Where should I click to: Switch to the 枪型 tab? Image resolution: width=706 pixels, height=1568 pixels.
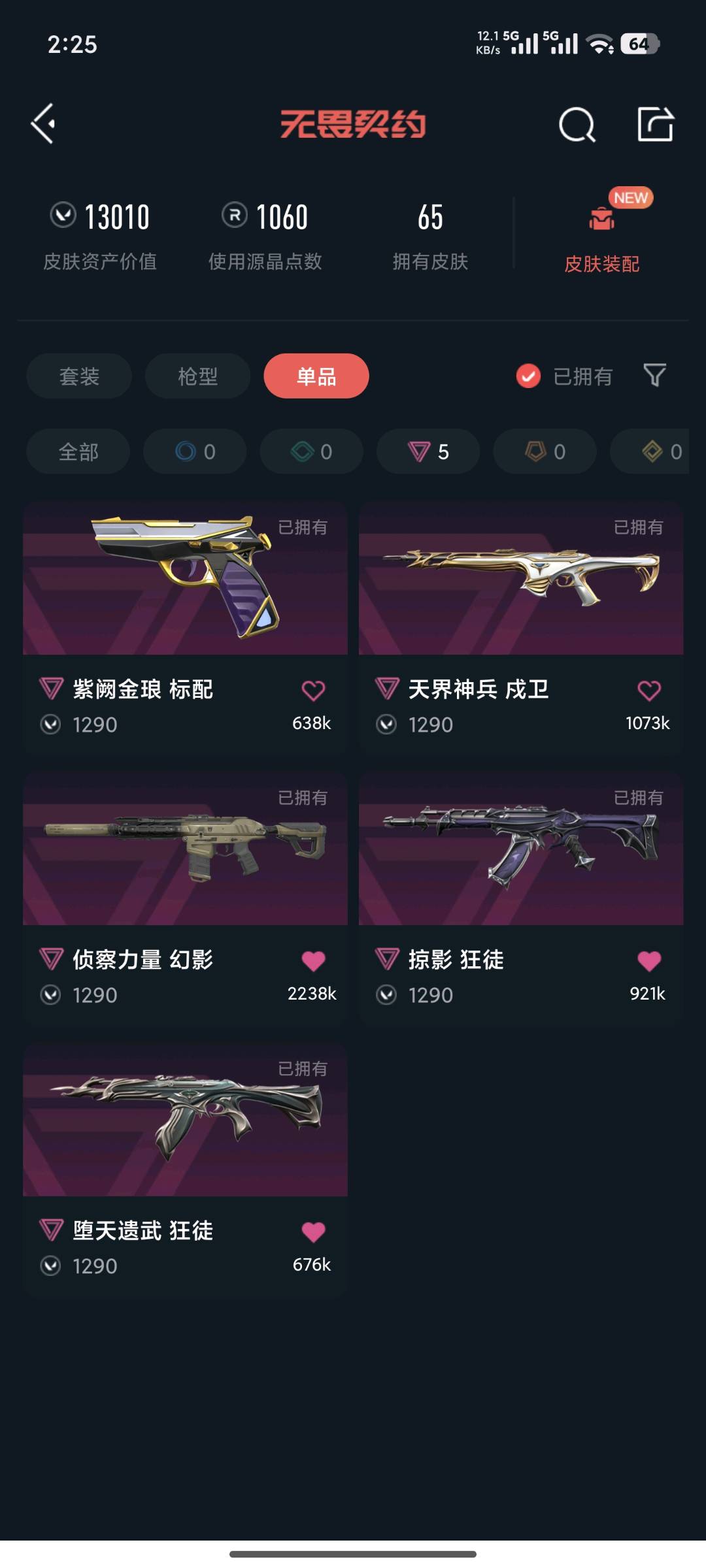[197, 376]
